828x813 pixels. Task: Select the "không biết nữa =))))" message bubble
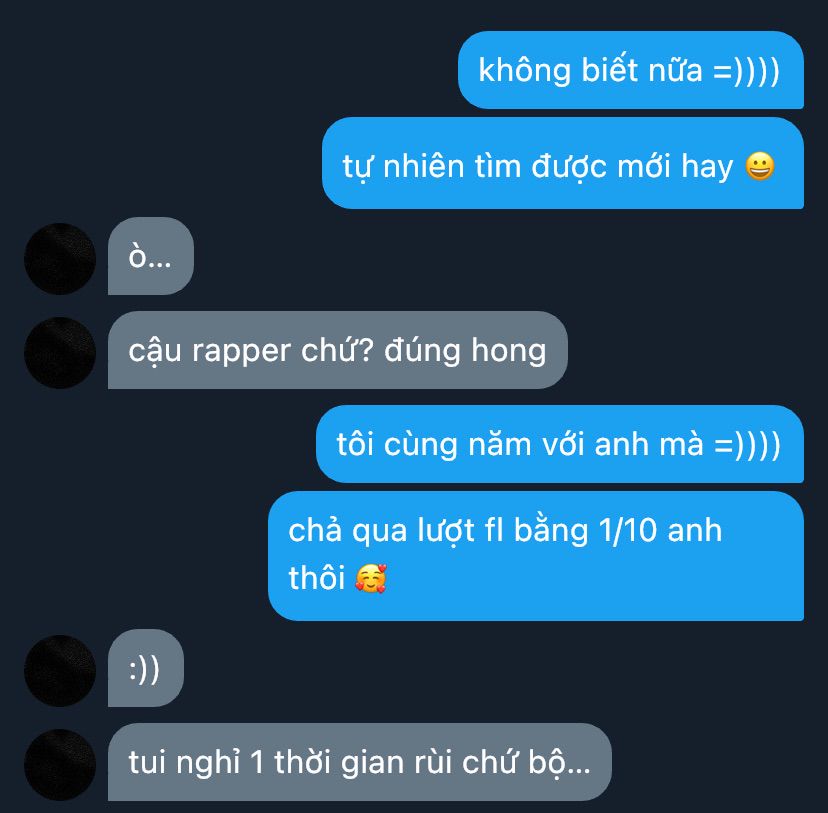[630, 71]
